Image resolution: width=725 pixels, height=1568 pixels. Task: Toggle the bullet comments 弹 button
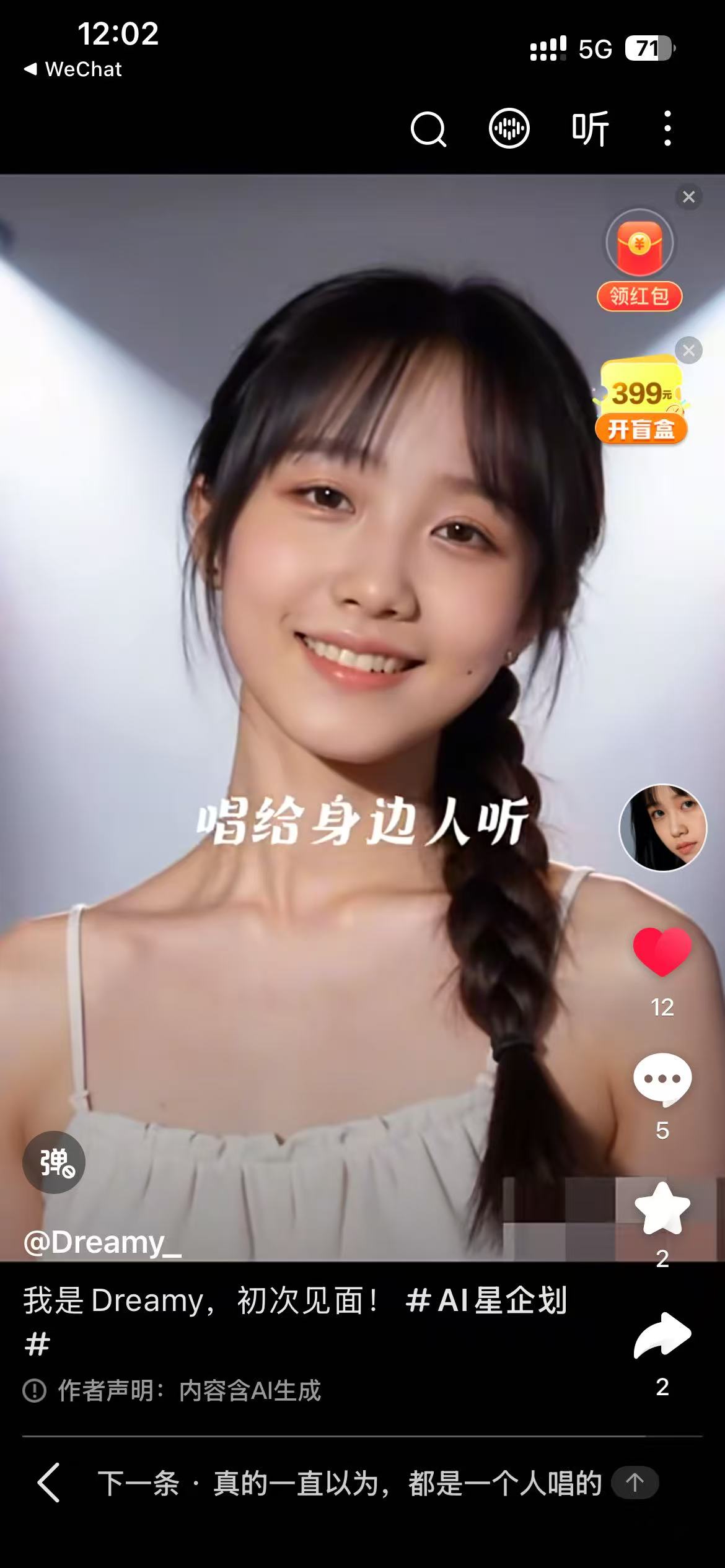(54, 1162)
